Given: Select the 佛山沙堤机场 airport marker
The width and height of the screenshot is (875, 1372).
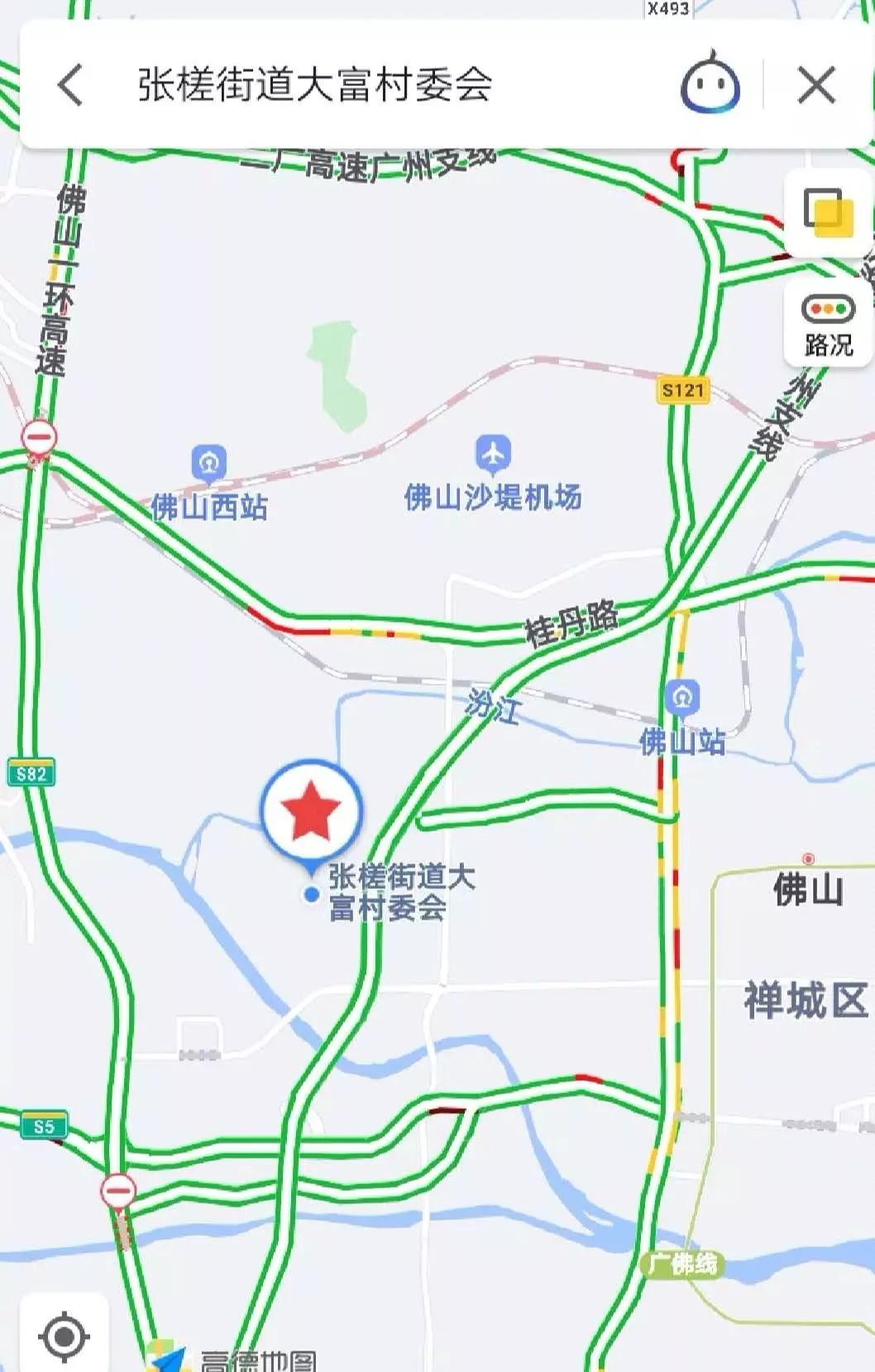Looking at the screenshot, I should 493,454.
